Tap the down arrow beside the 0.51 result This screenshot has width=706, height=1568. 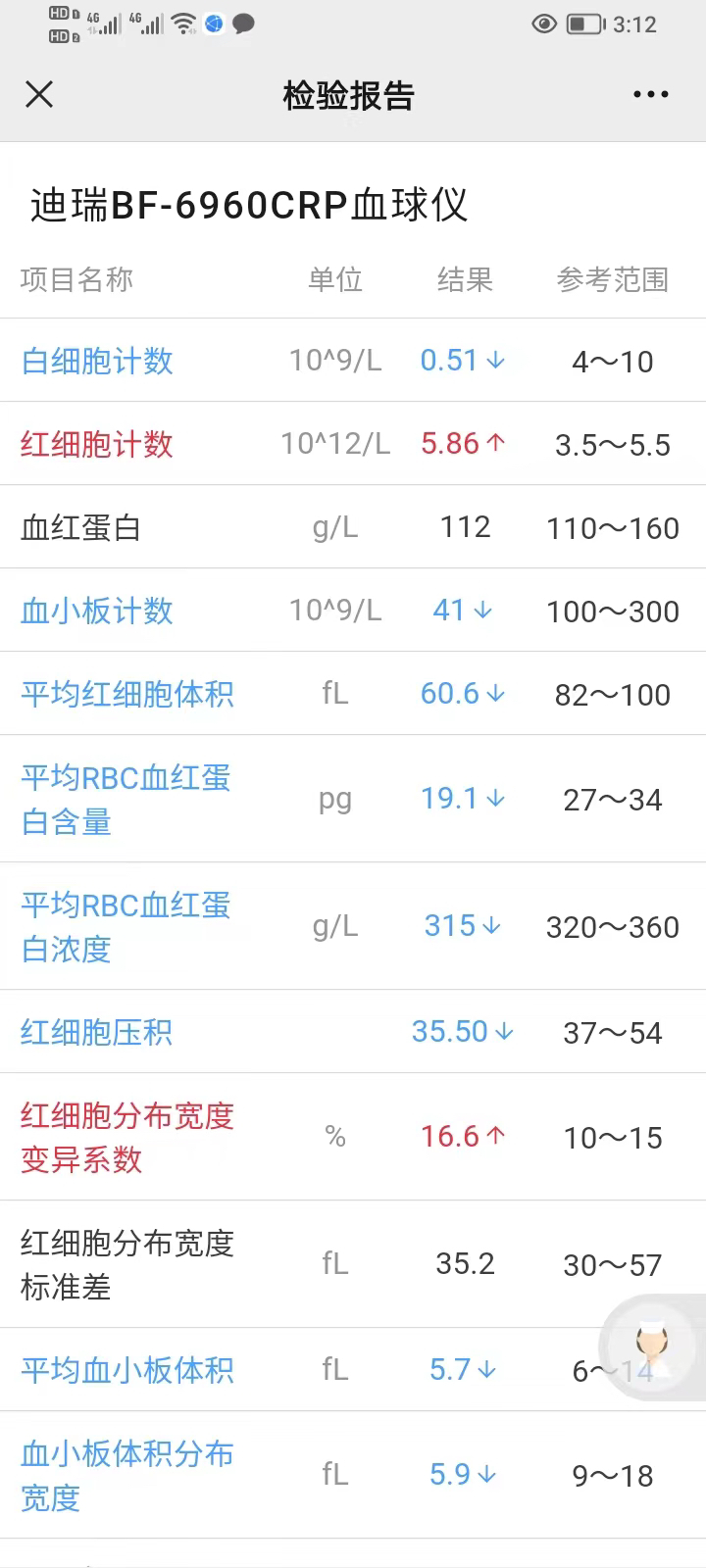[x=494, y=361]
